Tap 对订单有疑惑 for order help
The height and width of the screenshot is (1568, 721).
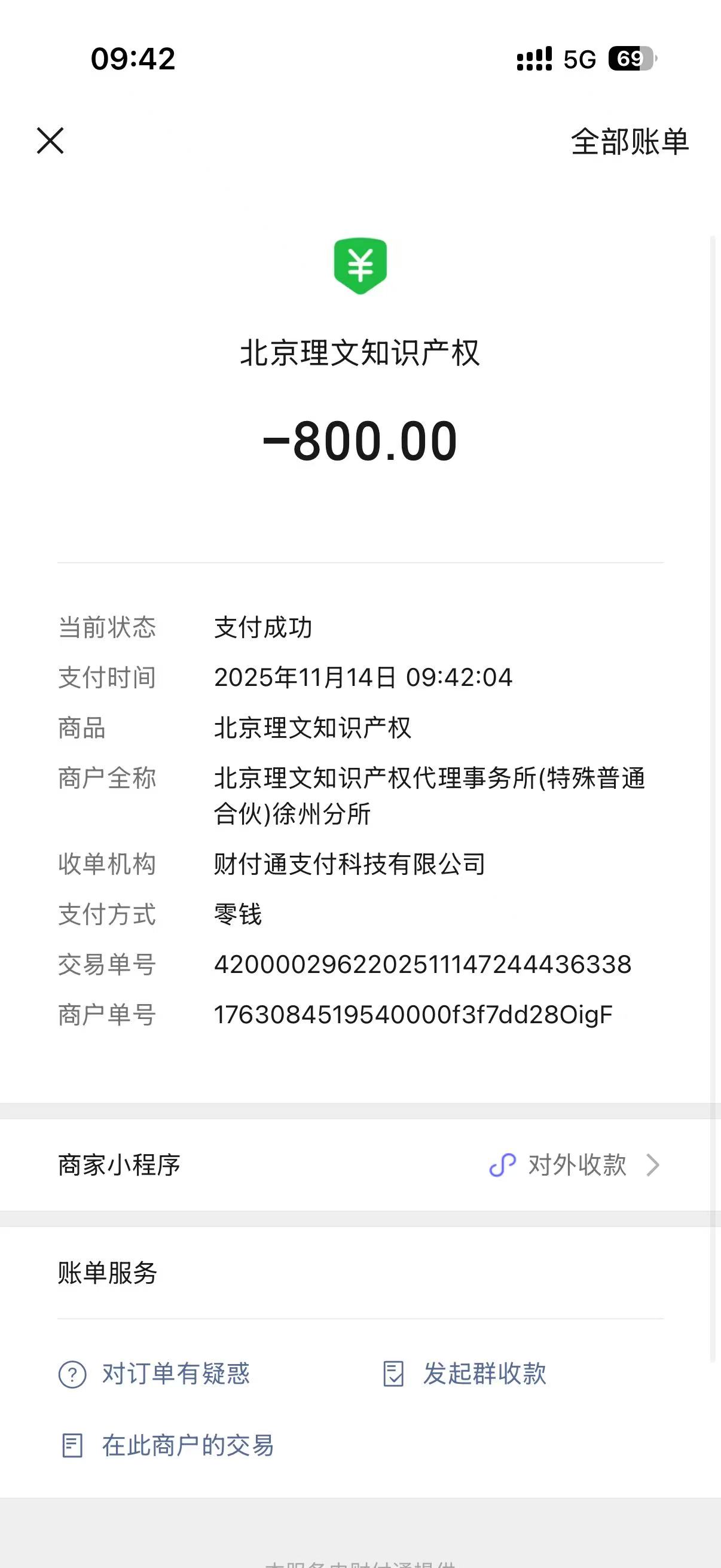[155, 1374]
